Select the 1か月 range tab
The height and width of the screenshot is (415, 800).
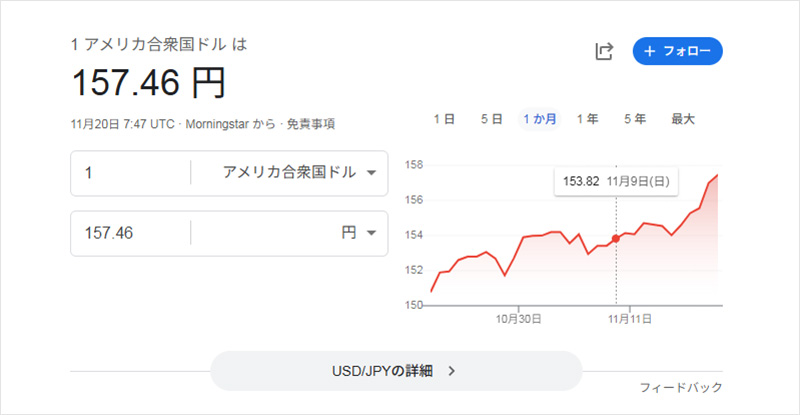pos(539,119)
